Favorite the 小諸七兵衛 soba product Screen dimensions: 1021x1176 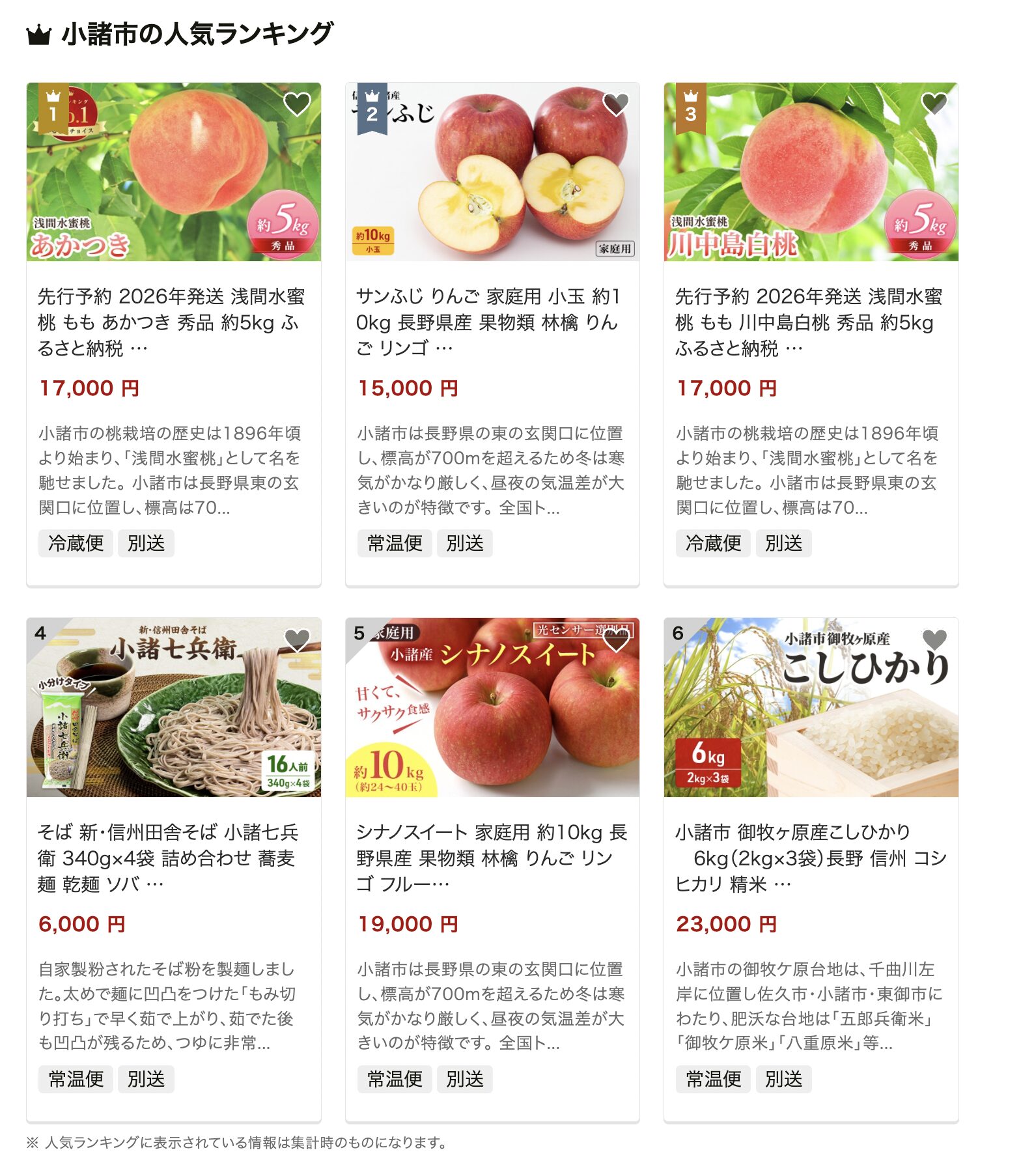coord(297,639)
